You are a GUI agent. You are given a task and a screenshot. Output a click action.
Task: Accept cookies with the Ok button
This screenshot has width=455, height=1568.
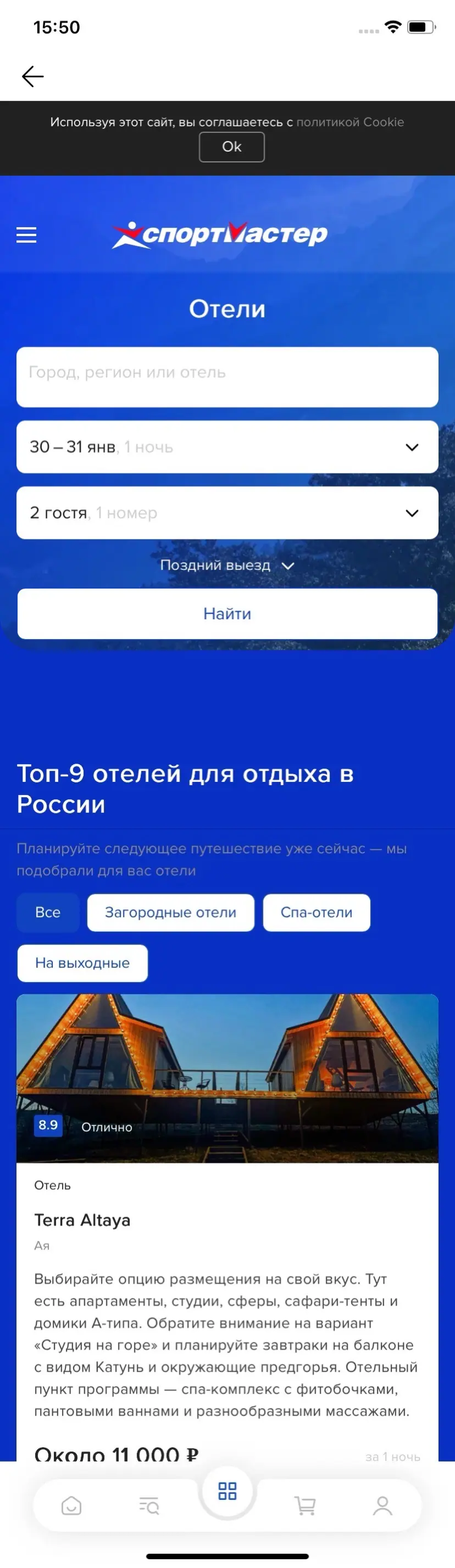pyautogui.click(x=231, y=147)
